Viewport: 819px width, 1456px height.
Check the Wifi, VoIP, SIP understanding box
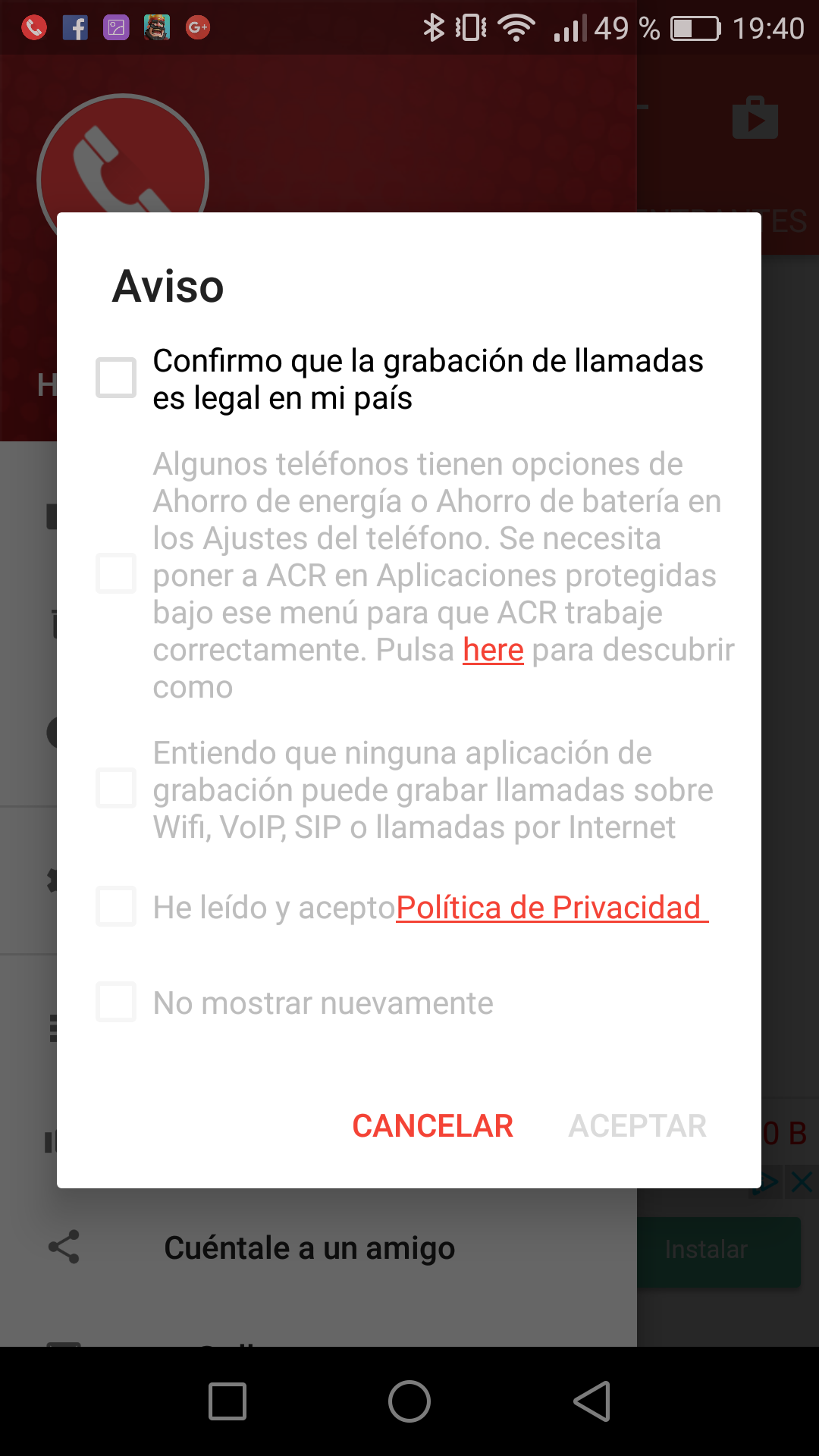click(x=116, y=788)
